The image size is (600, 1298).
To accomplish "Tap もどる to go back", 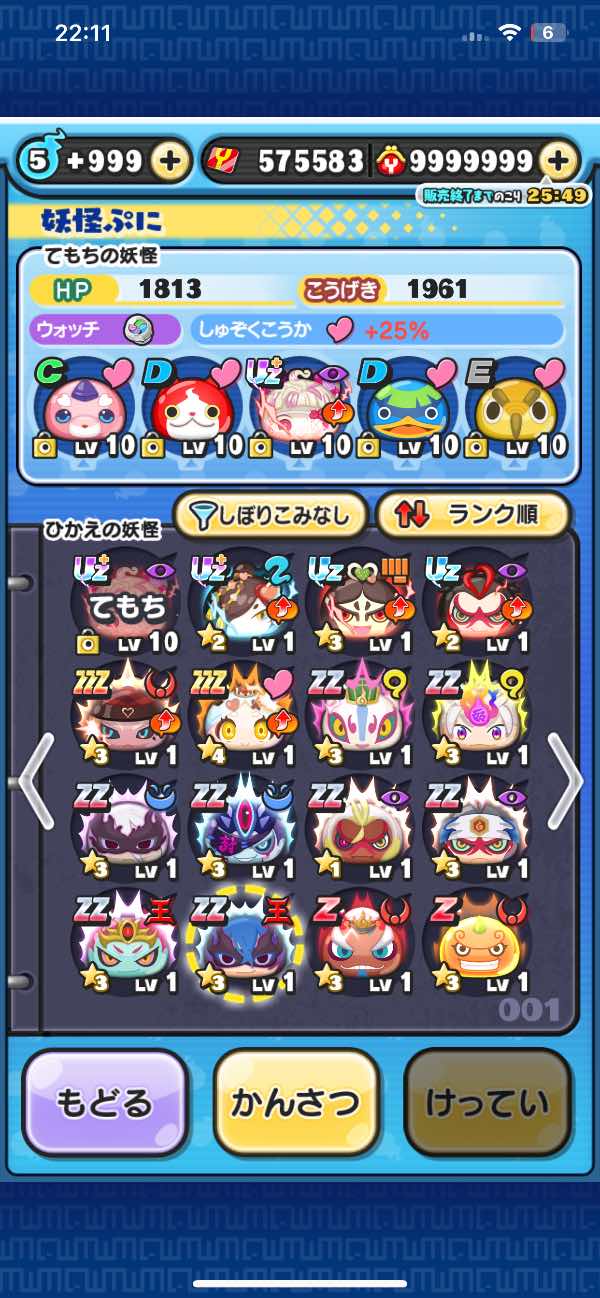I will (x=105, y=1104).
